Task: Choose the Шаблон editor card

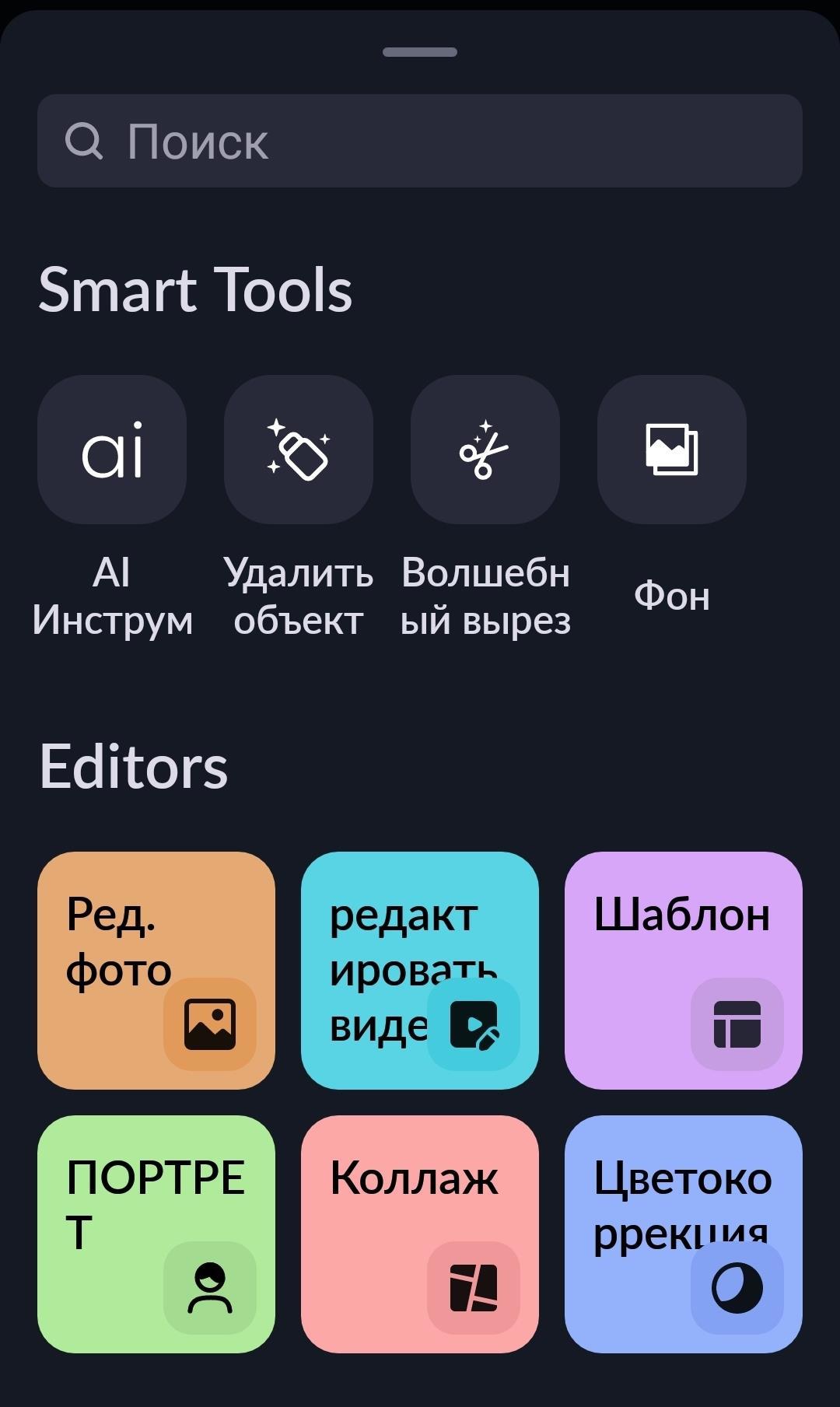Action: click(683, 970)
